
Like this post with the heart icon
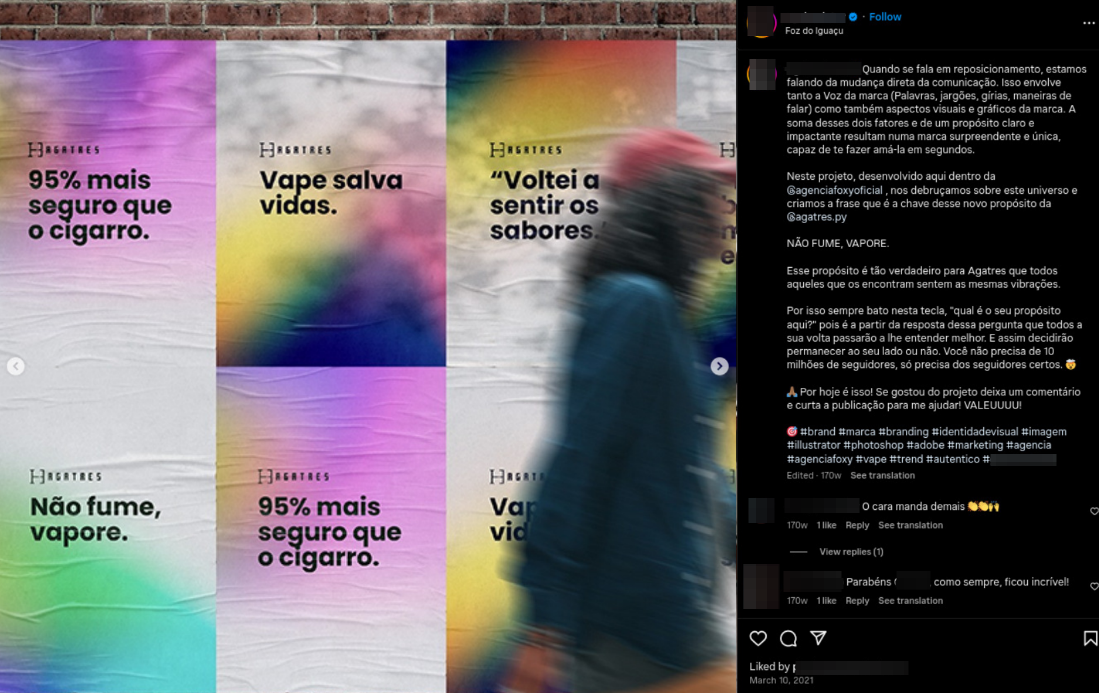758,638
